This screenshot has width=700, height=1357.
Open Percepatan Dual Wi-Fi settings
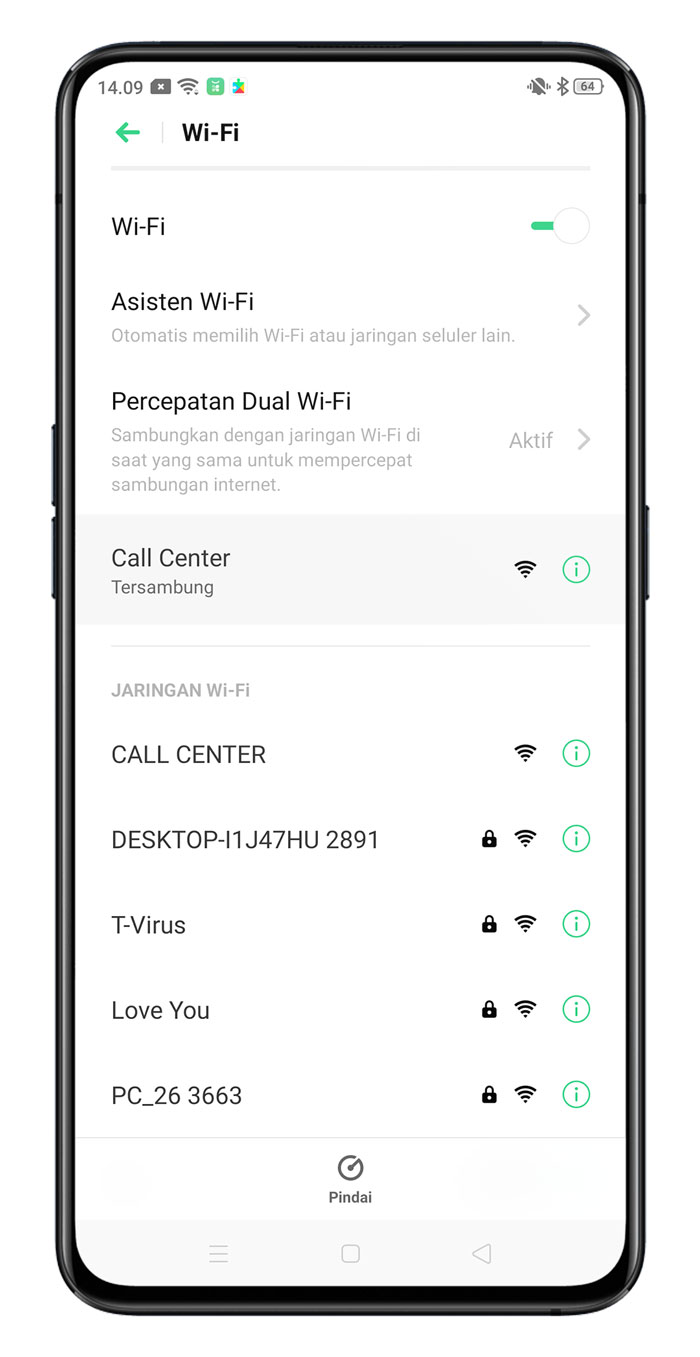click(x=350, y=440)
